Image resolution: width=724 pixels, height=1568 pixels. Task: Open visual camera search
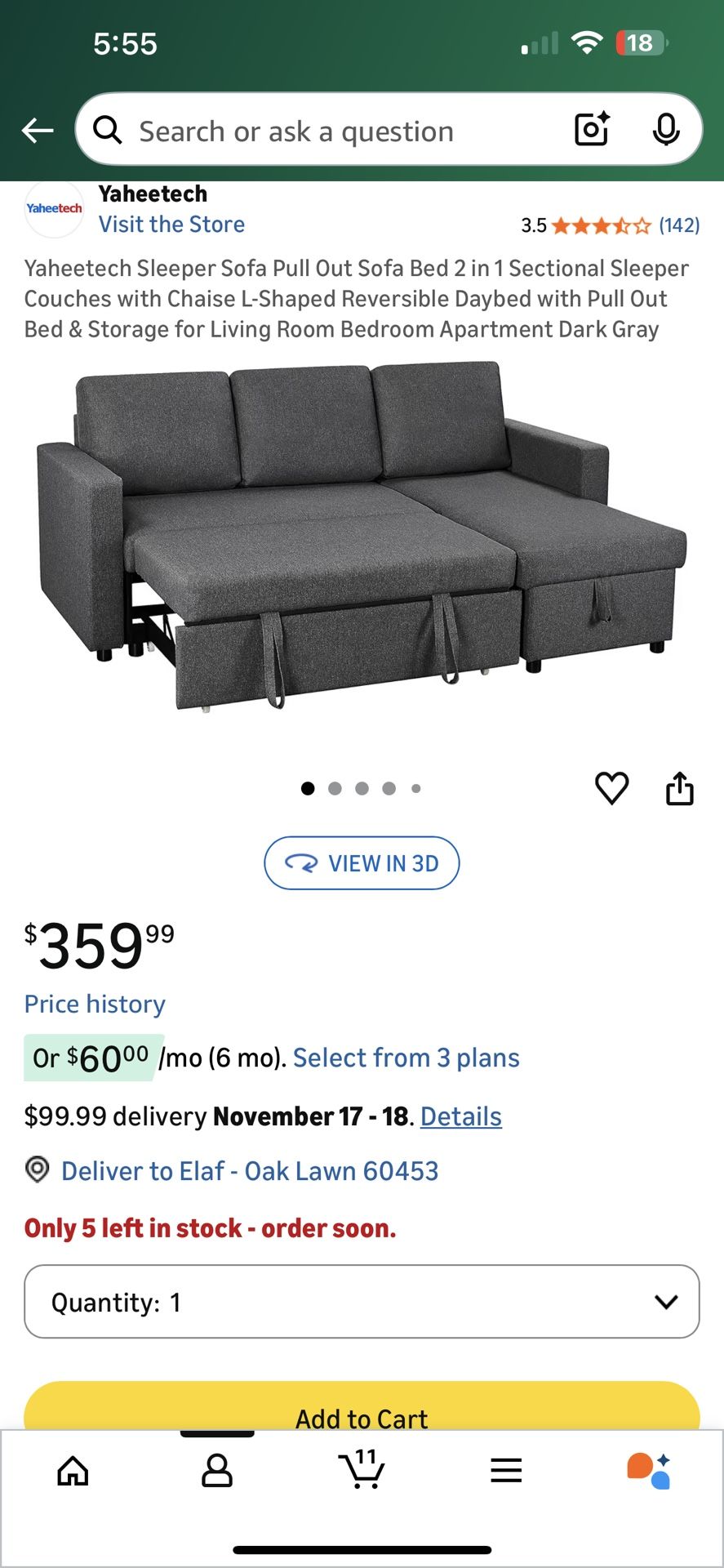590,130
